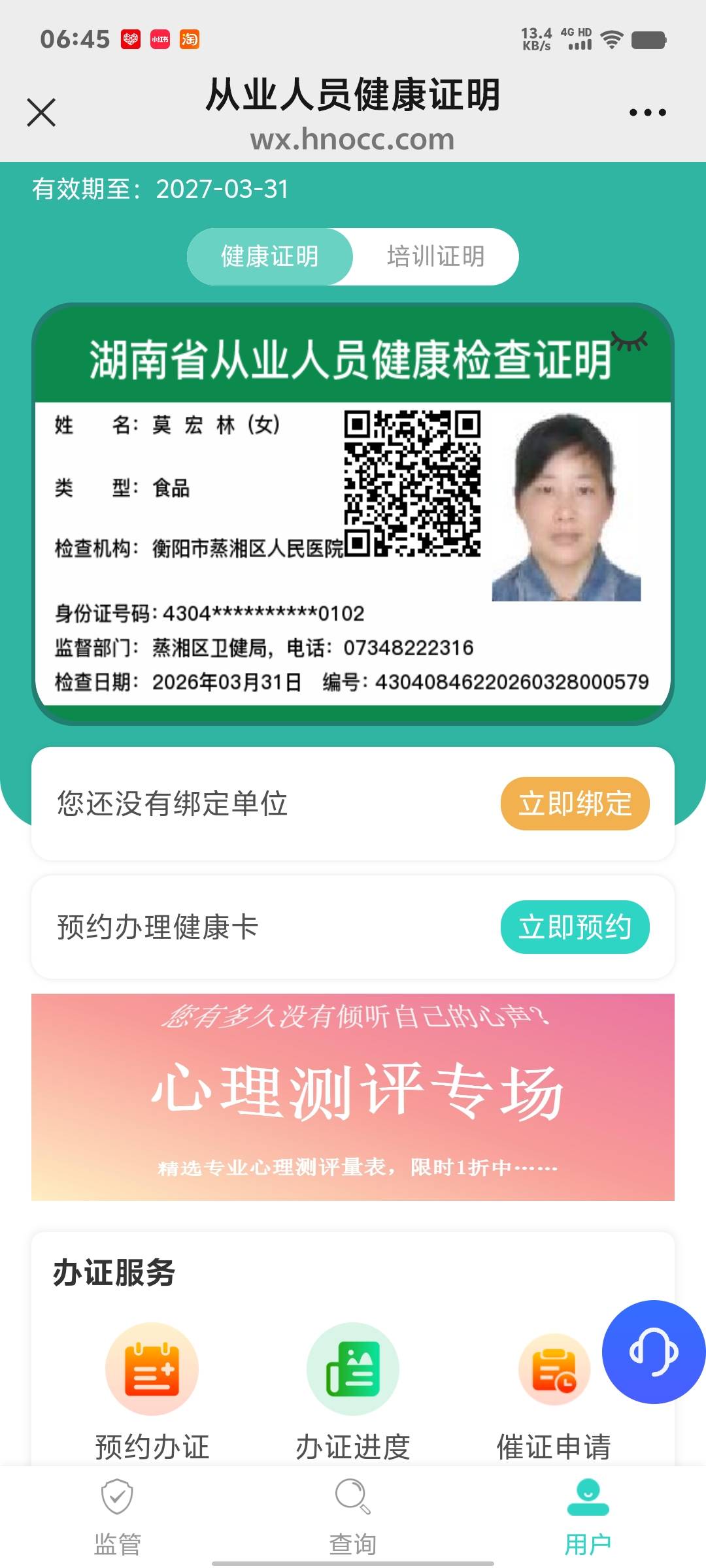Close the health certificate web page
The height and width of the screenshot is (1568, 706).
click(41, 112)
